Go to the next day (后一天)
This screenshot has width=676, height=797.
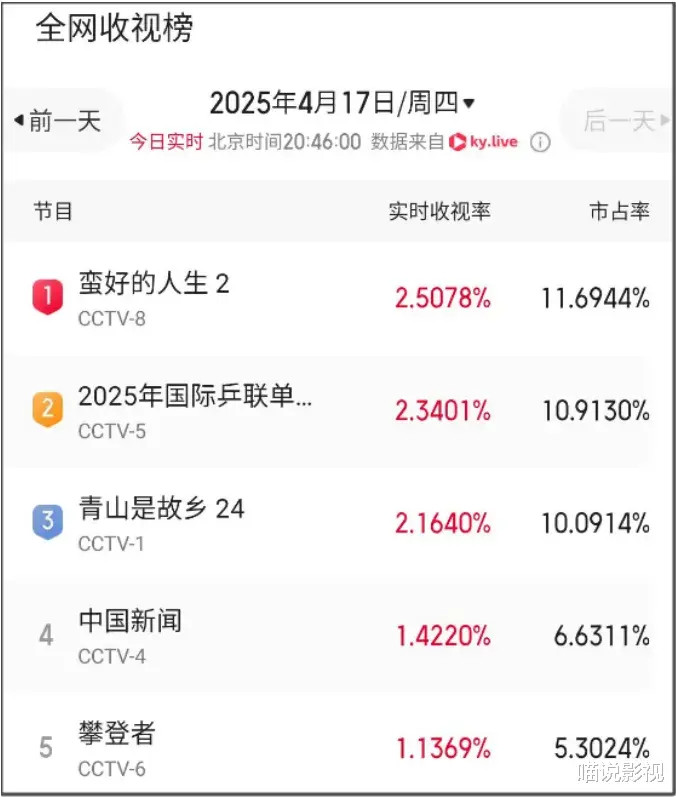pyautogui.click(x=620, y=121)
